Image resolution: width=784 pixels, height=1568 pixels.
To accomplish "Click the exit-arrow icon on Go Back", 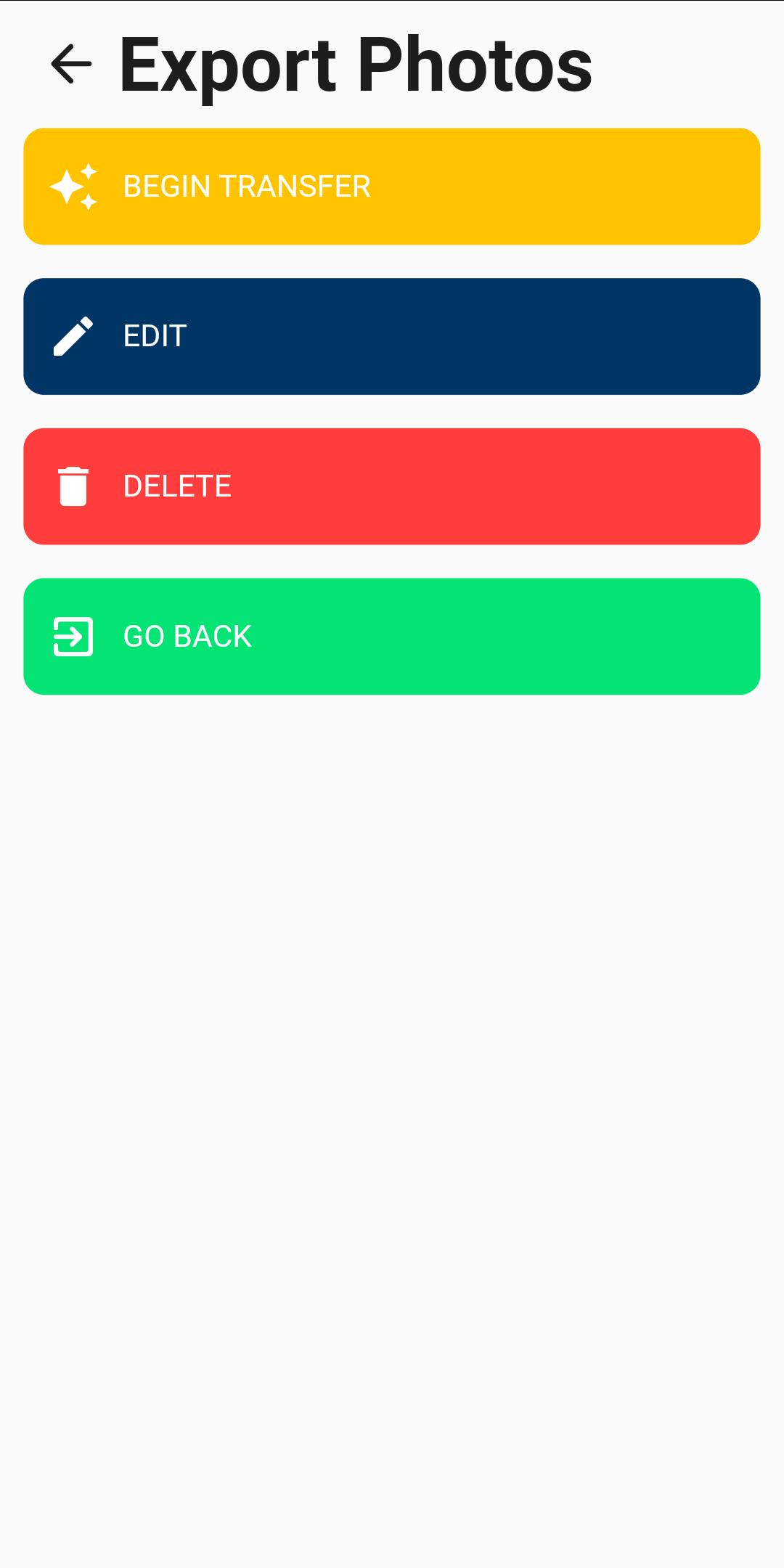I will point(73,636).
